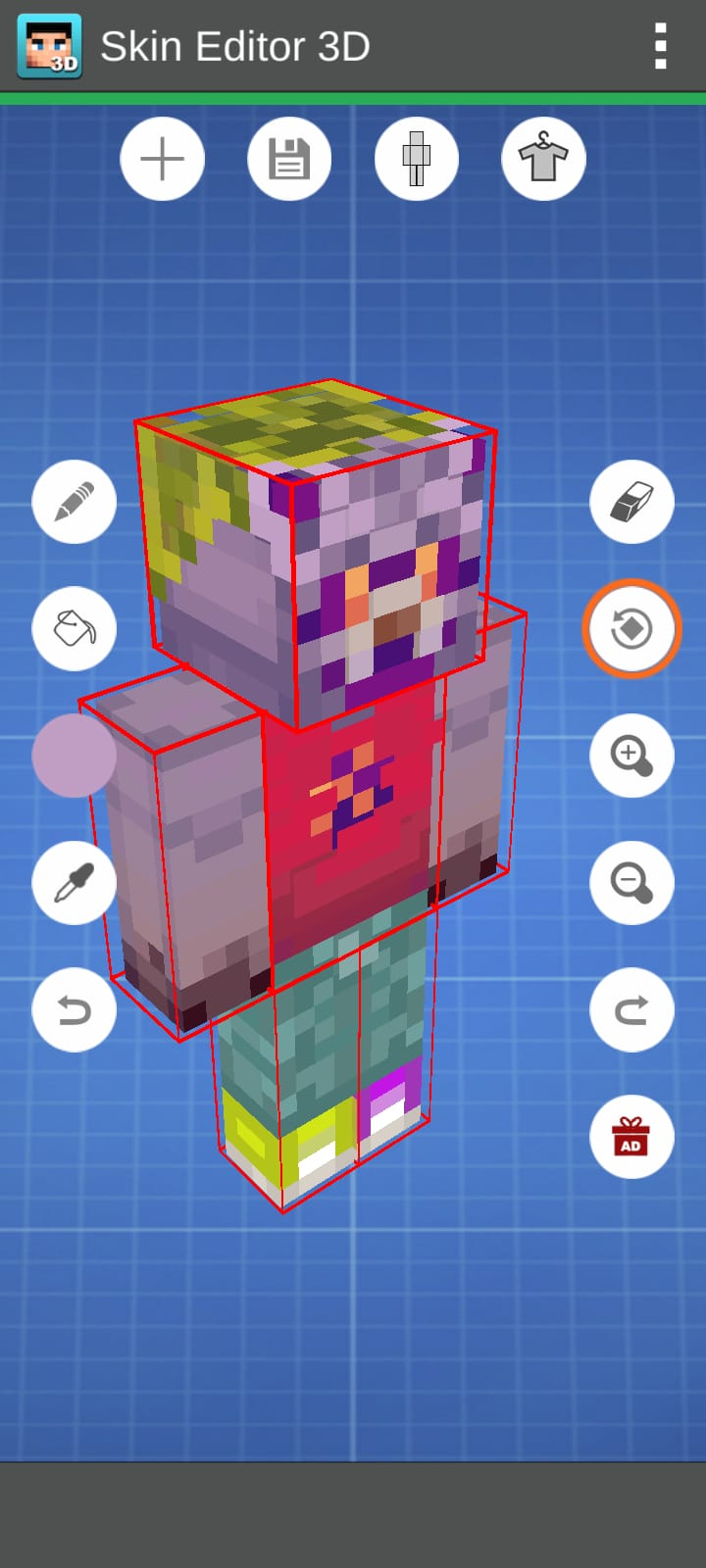Zoom in on the skin model
This screenshot has width=706, height=1568.
point(631,756)
